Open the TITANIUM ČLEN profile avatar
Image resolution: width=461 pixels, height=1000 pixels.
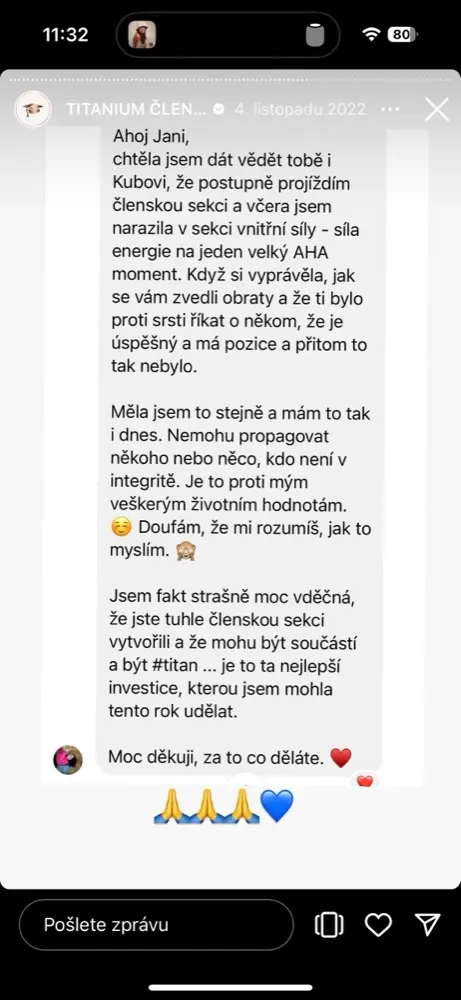point(32,109)
